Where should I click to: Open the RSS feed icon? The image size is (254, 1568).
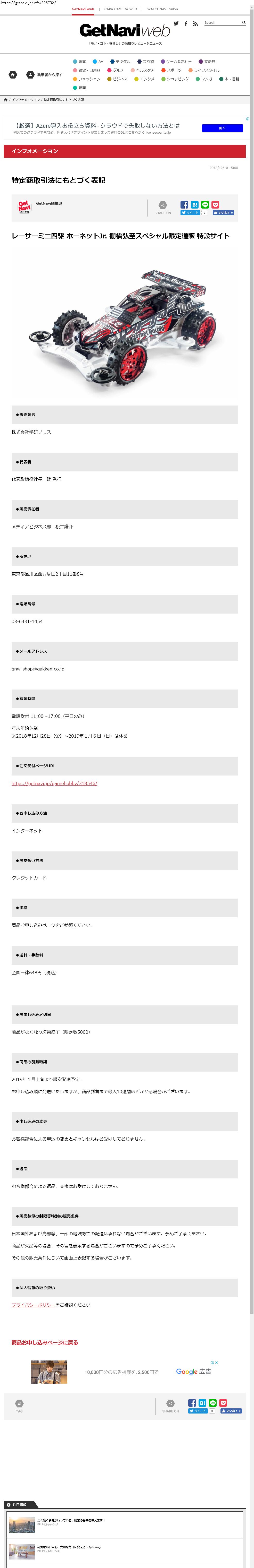coord(195,24)
